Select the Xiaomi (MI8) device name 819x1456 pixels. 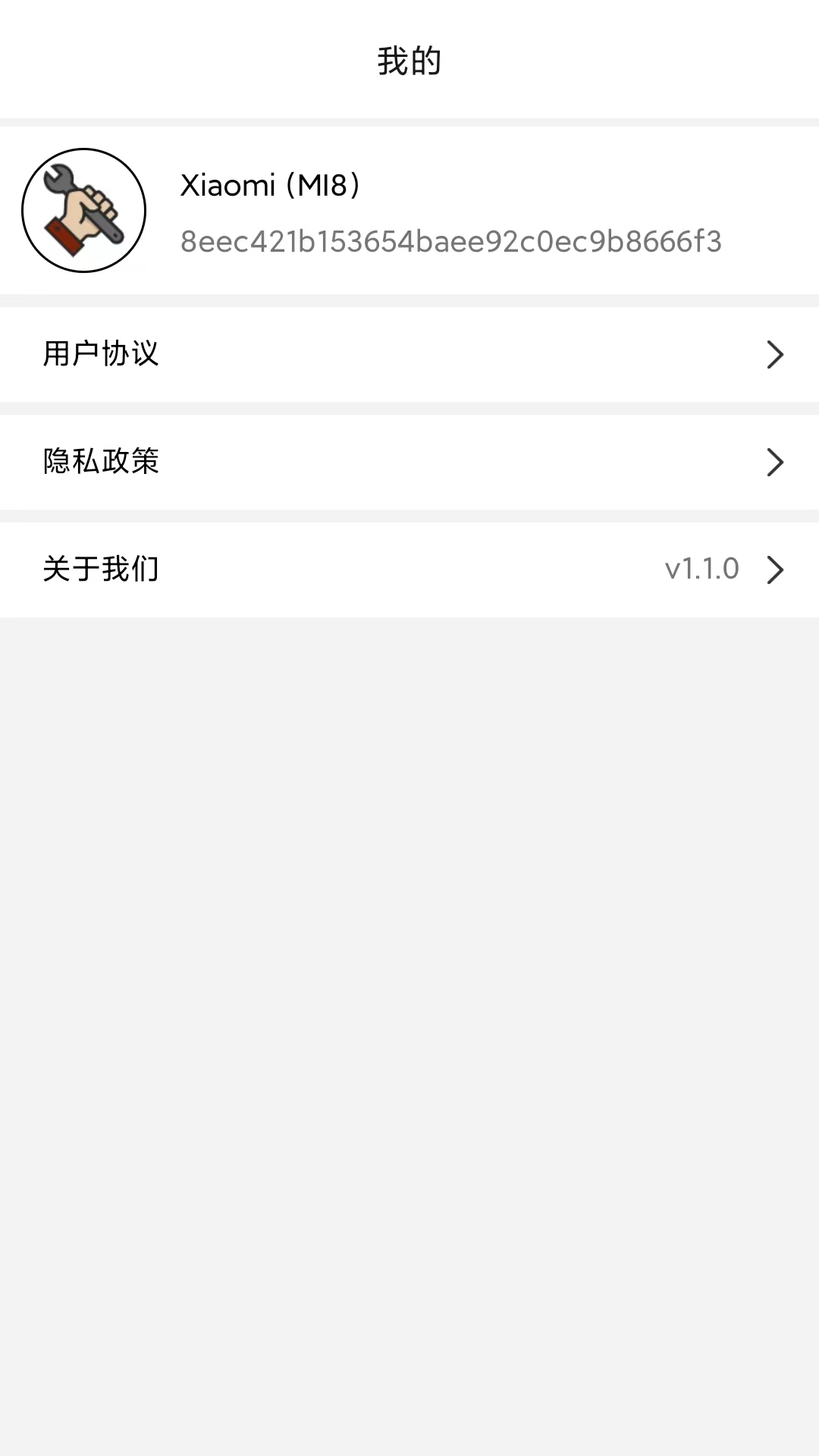pos(269,184)
